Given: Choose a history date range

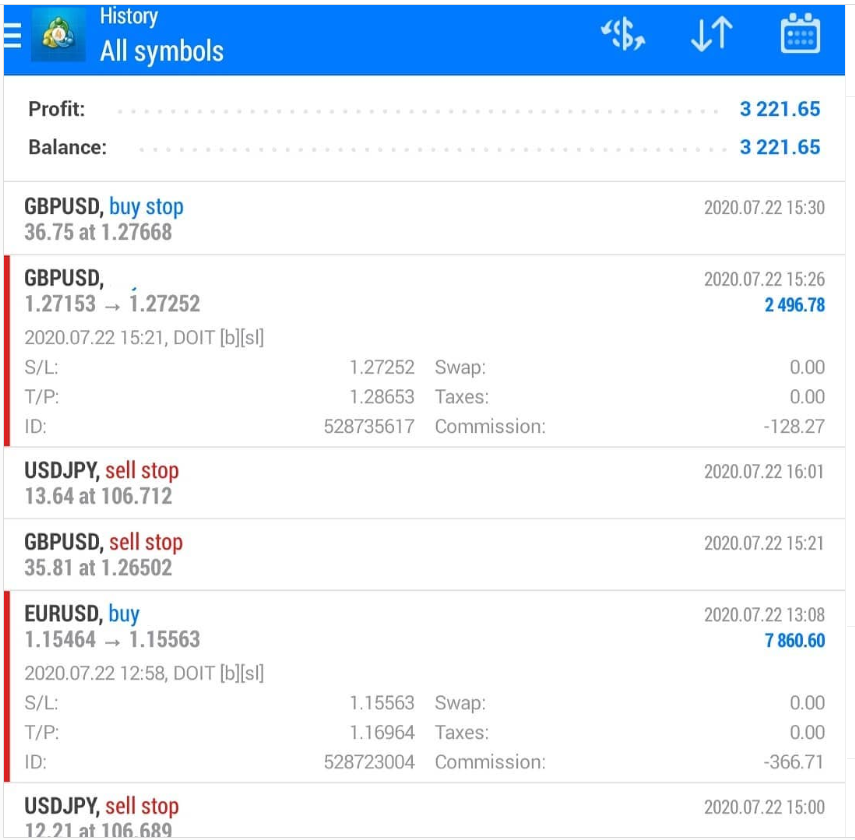Looking at the screenshot, I should point(799,36).
